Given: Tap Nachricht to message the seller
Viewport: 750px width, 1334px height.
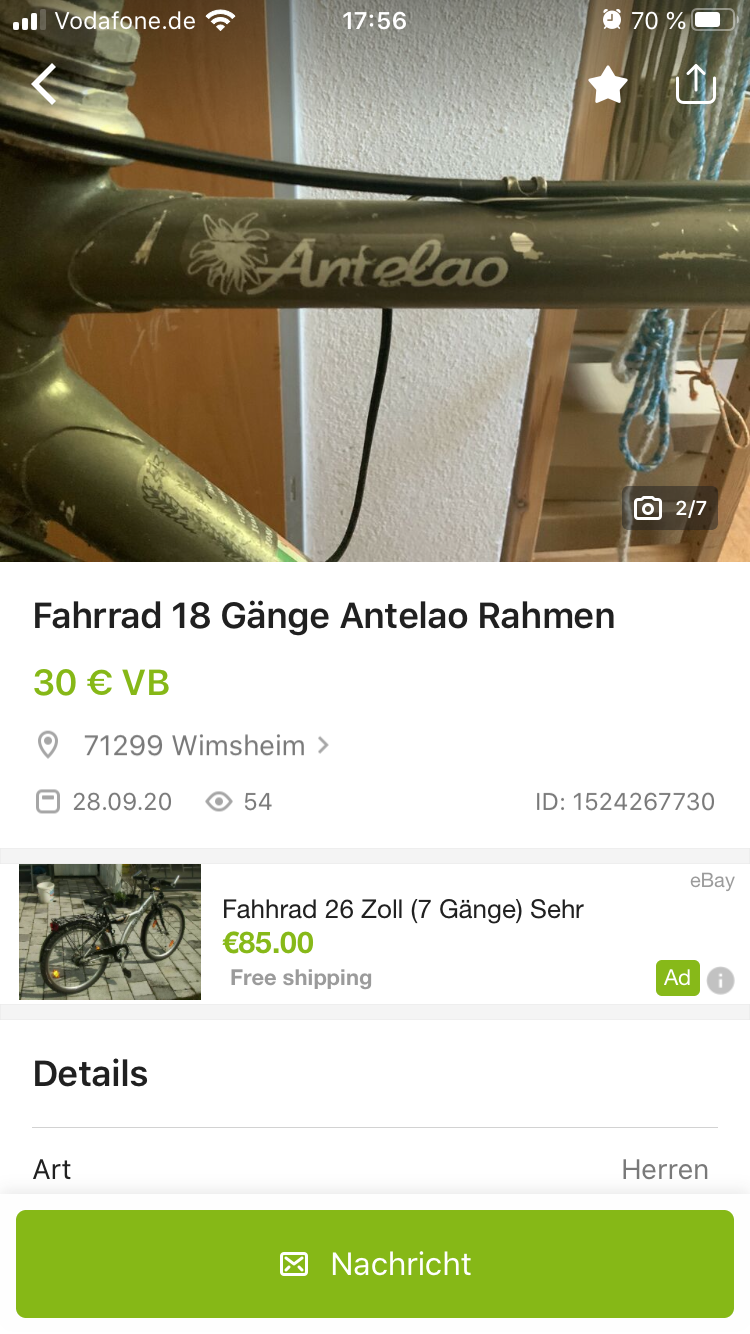Looking at the screenshot, I should pos(375,1264).
